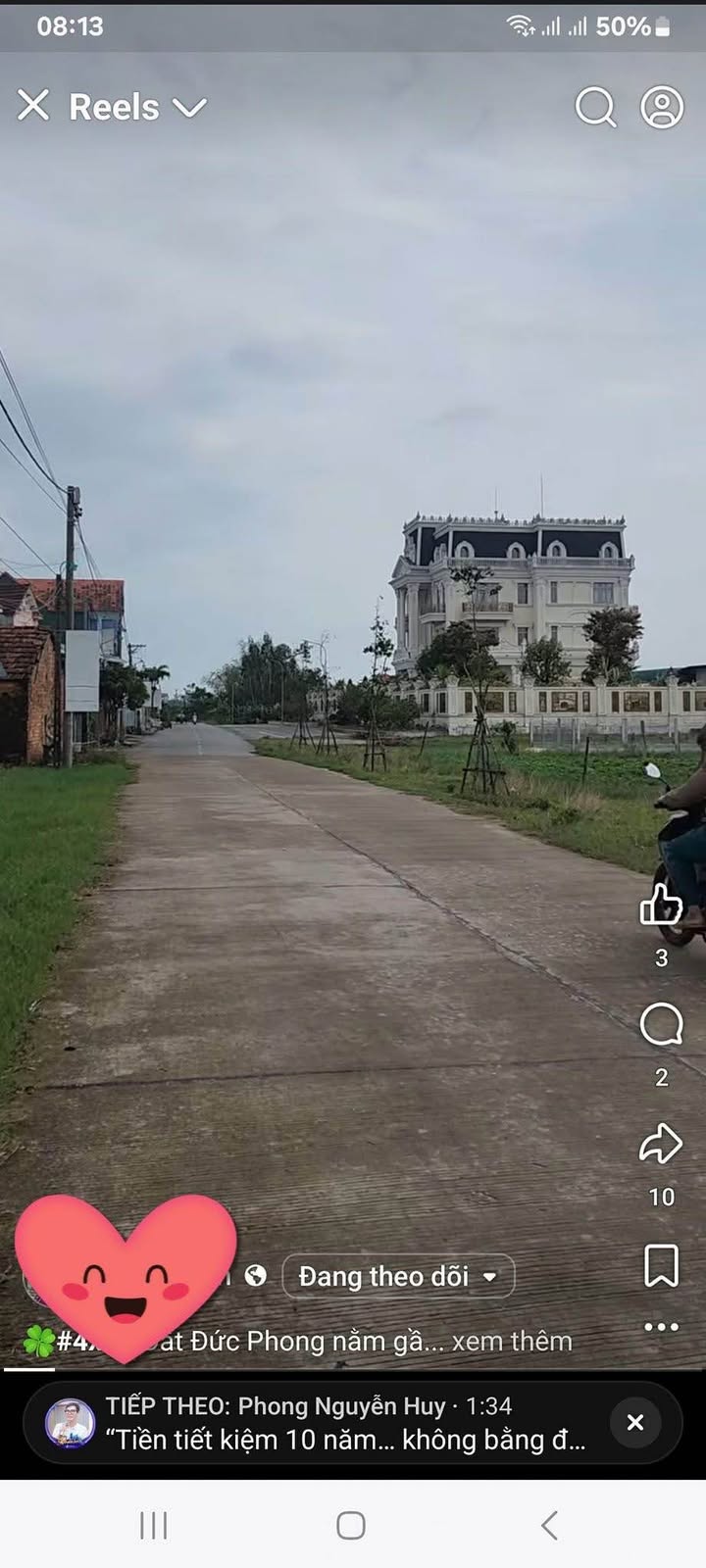Like this reel
706x1568 pixels.
click(x=661, y=905)
